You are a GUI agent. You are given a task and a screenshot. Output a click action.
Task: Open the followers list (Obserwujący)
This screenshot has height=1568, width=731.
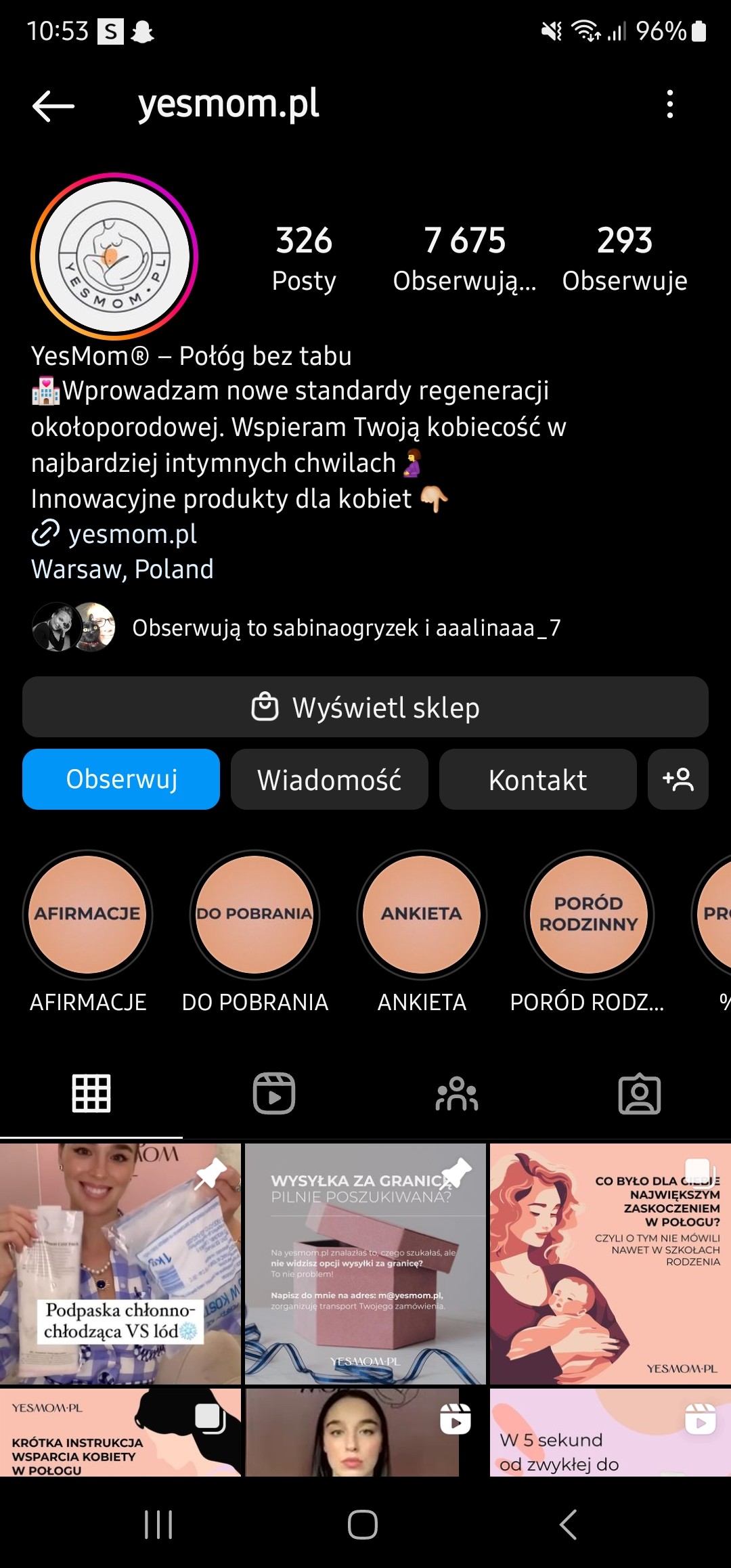tap(464, 259)
